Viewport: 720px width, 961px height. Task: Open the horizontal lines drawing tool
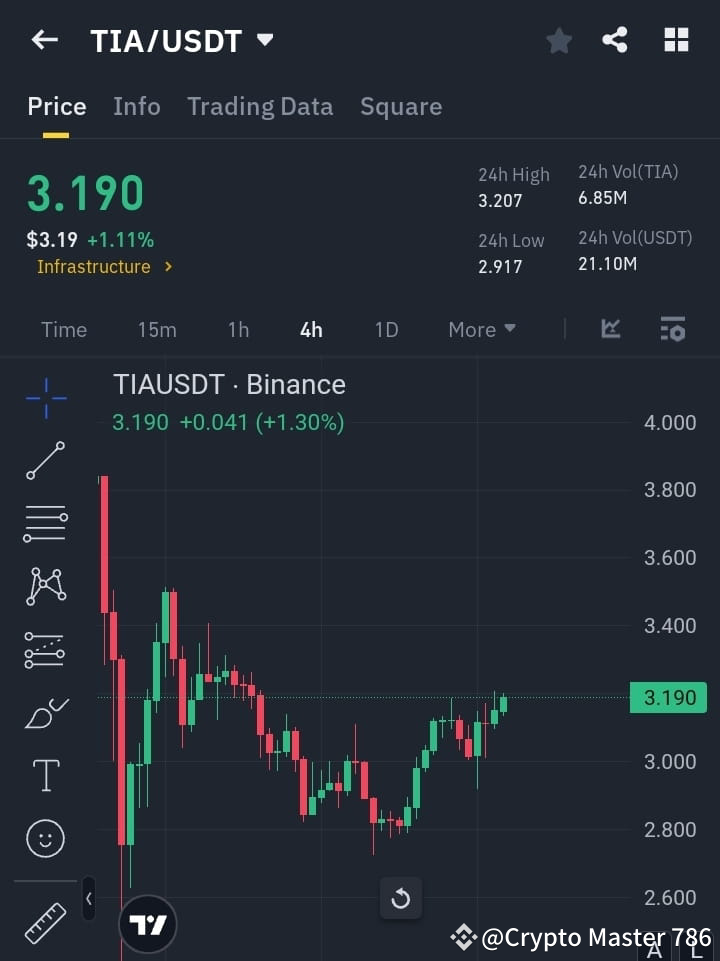pyautogui.click(x=45, y=524)
